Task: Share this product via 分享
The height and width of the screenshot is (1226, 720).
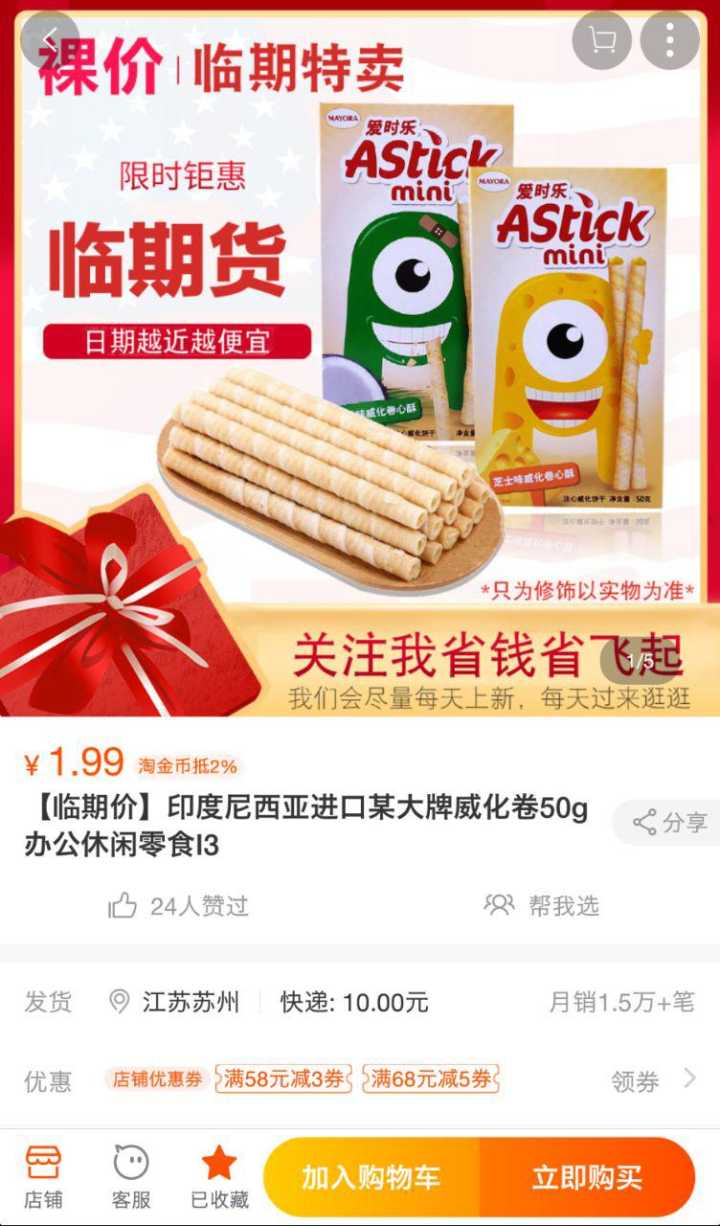Action: (669, 822)
